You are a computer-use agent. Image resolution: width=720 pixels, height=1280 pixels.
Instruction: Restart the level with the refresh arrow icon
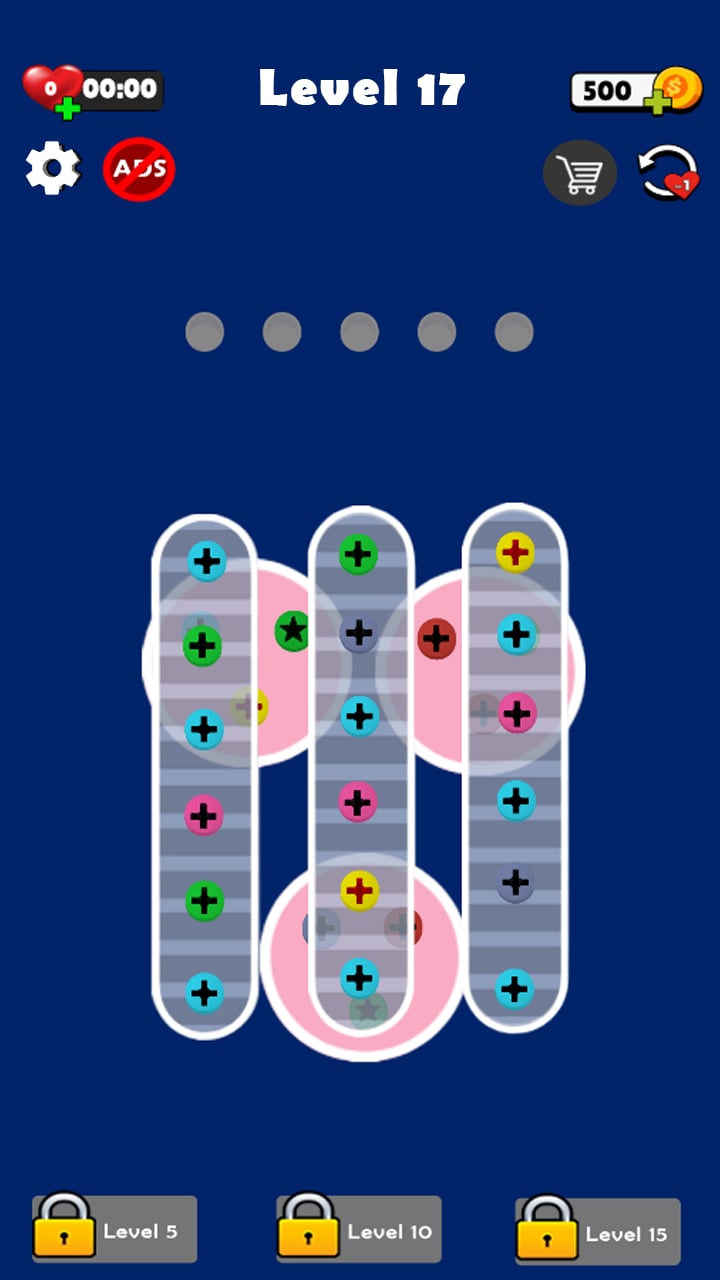666,170
